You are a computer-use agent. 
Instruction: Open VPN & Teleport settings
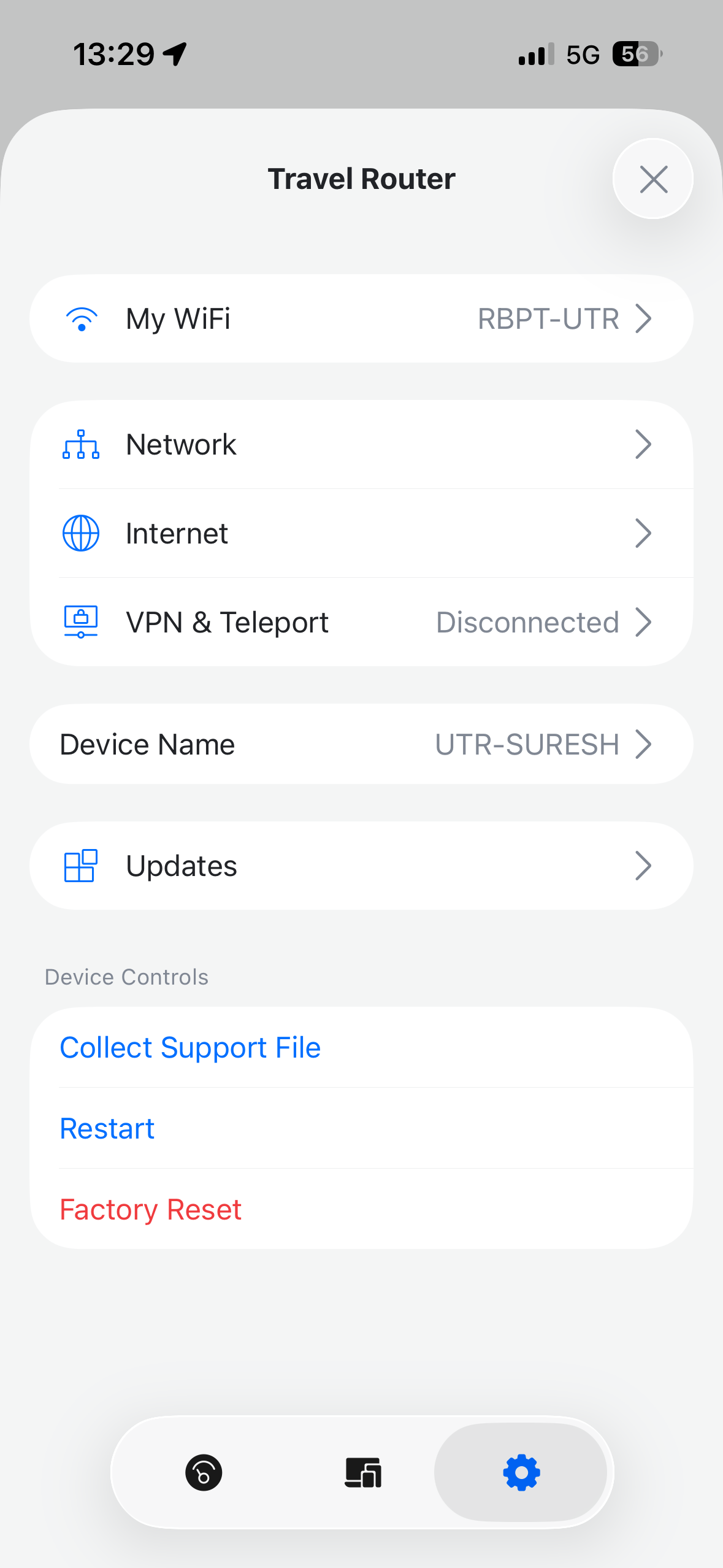361,622
